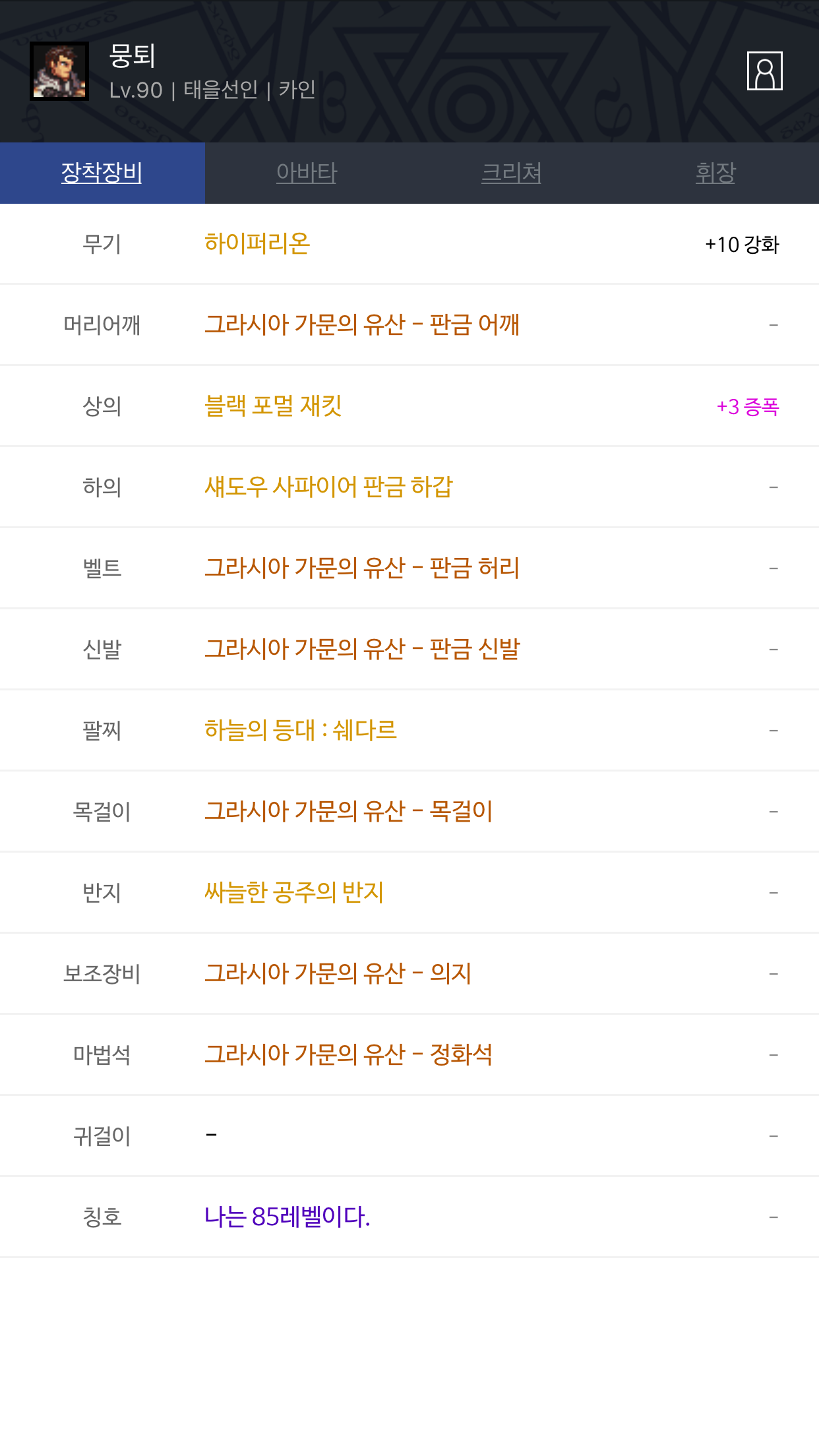819x1456 pixels.
Task: Switch to the 아바타 tab
Action: (x=307, y=173)
